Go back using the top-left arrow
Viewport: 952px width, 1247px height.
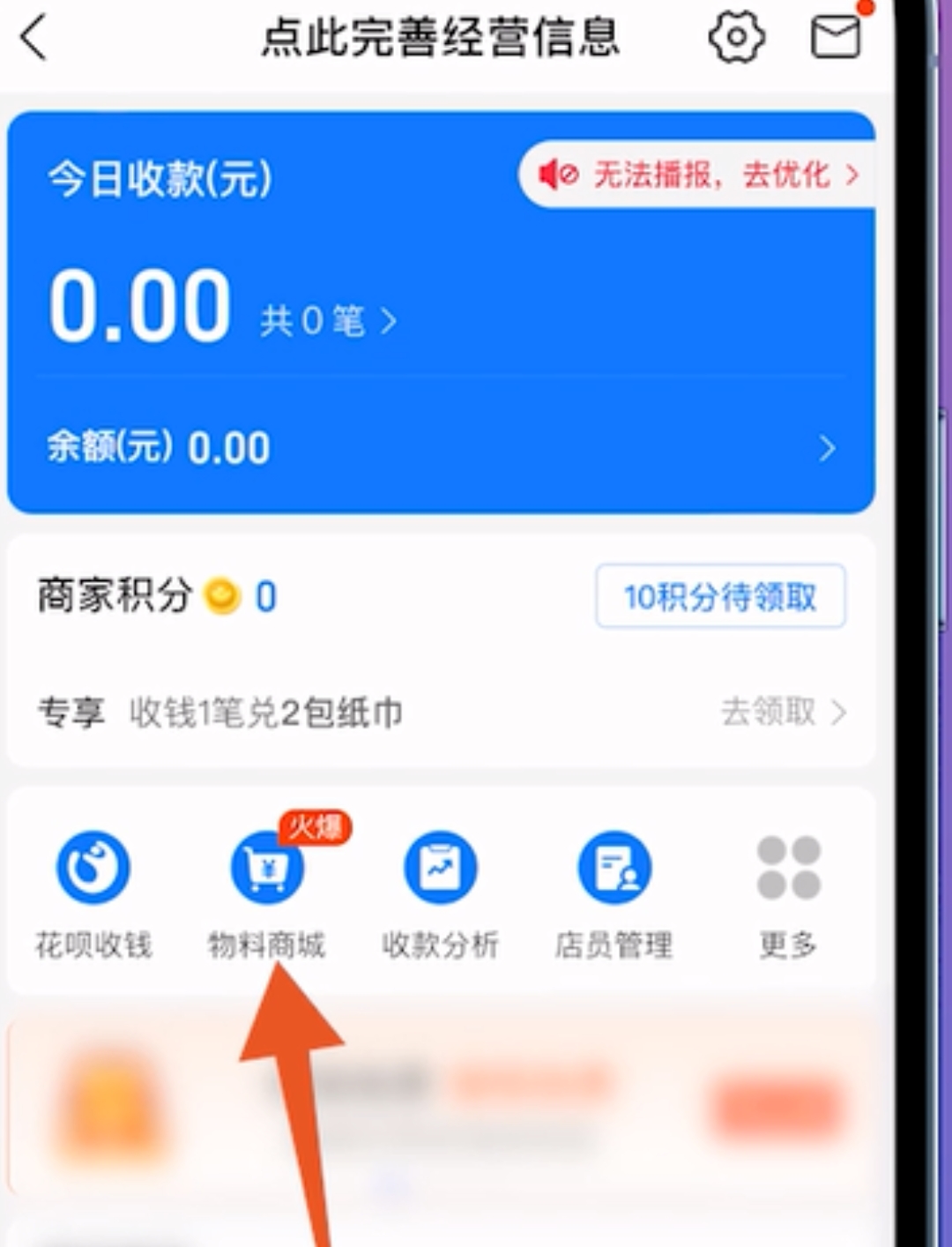tap(33, 39)
